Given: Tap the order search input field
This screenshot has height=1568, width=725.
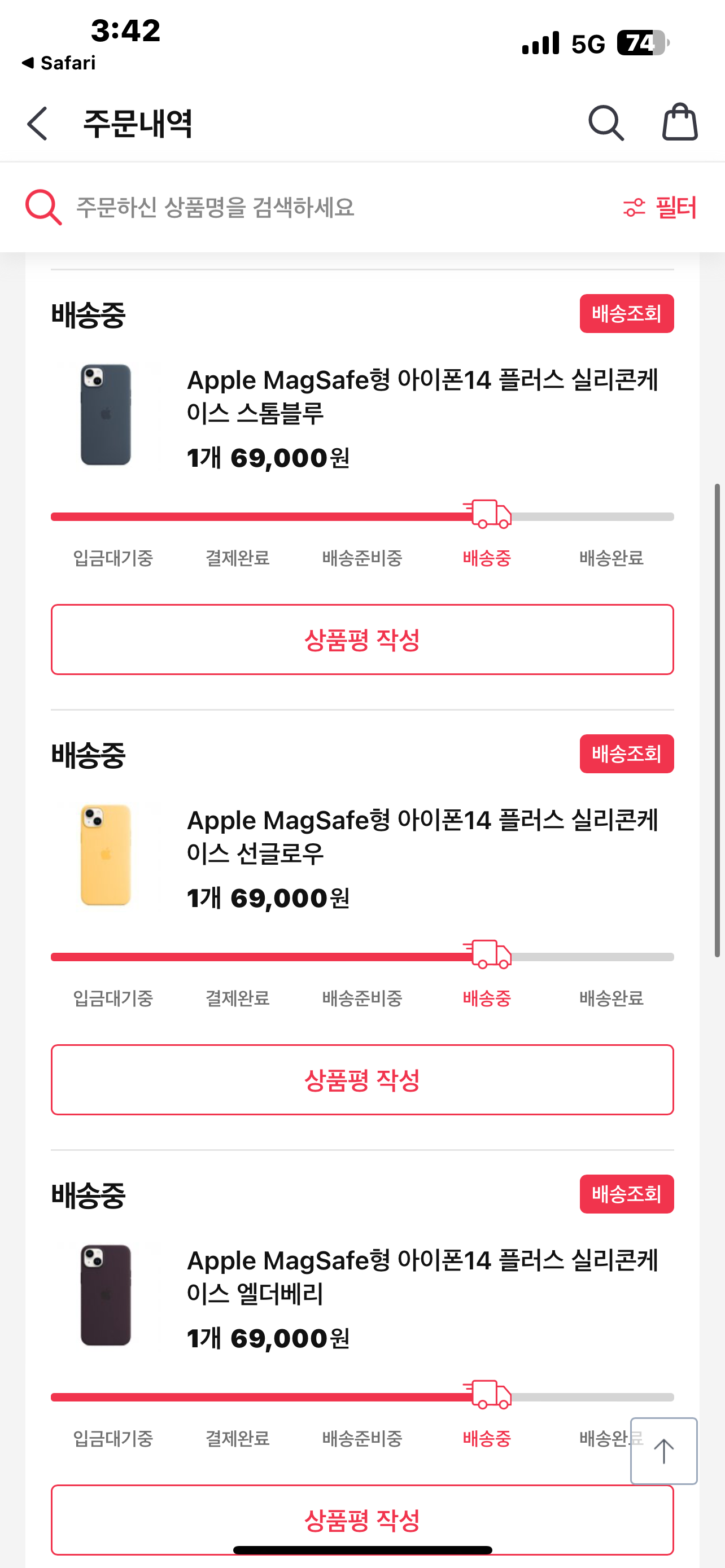Looking at the screenshot, I should coord(243,208).
